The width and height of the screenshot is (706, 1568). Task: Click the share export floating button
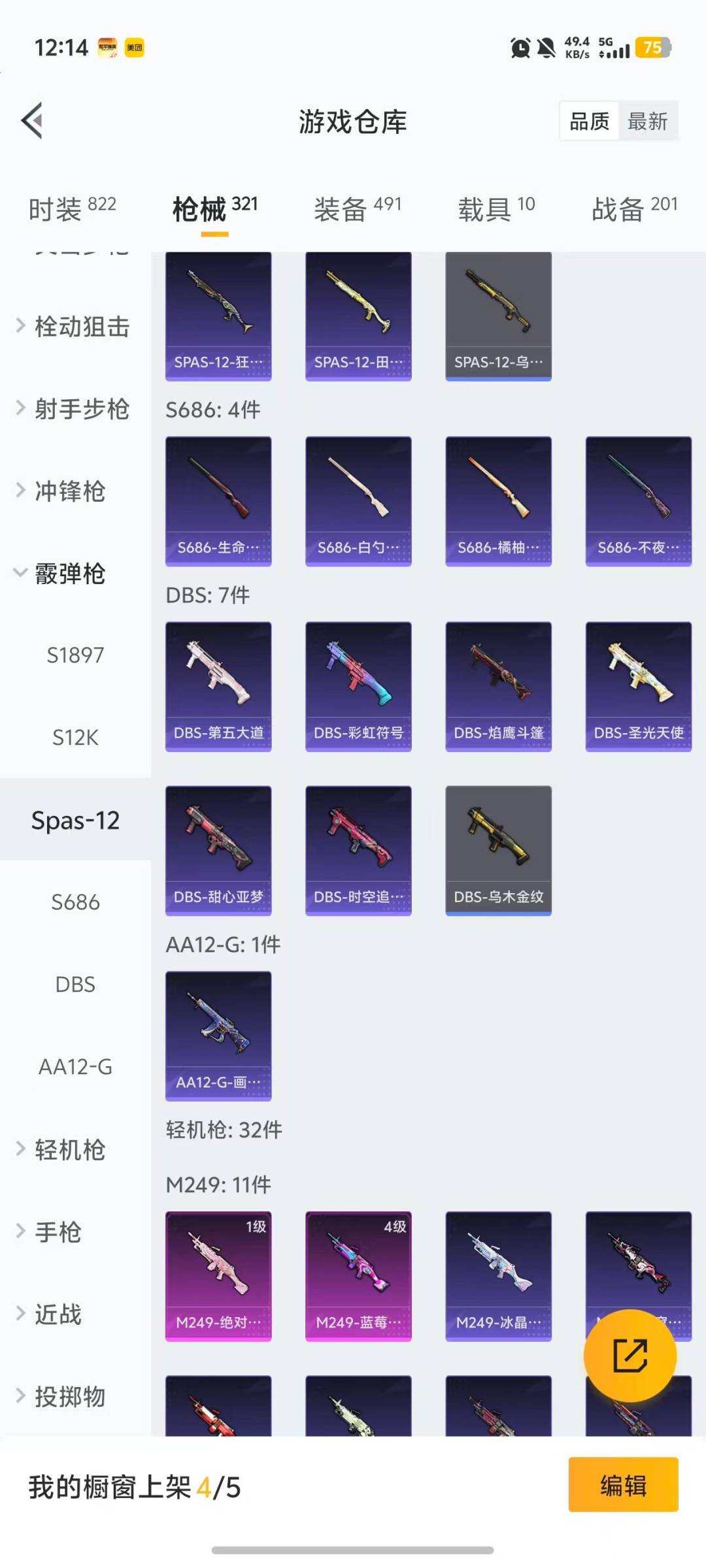630,1356
